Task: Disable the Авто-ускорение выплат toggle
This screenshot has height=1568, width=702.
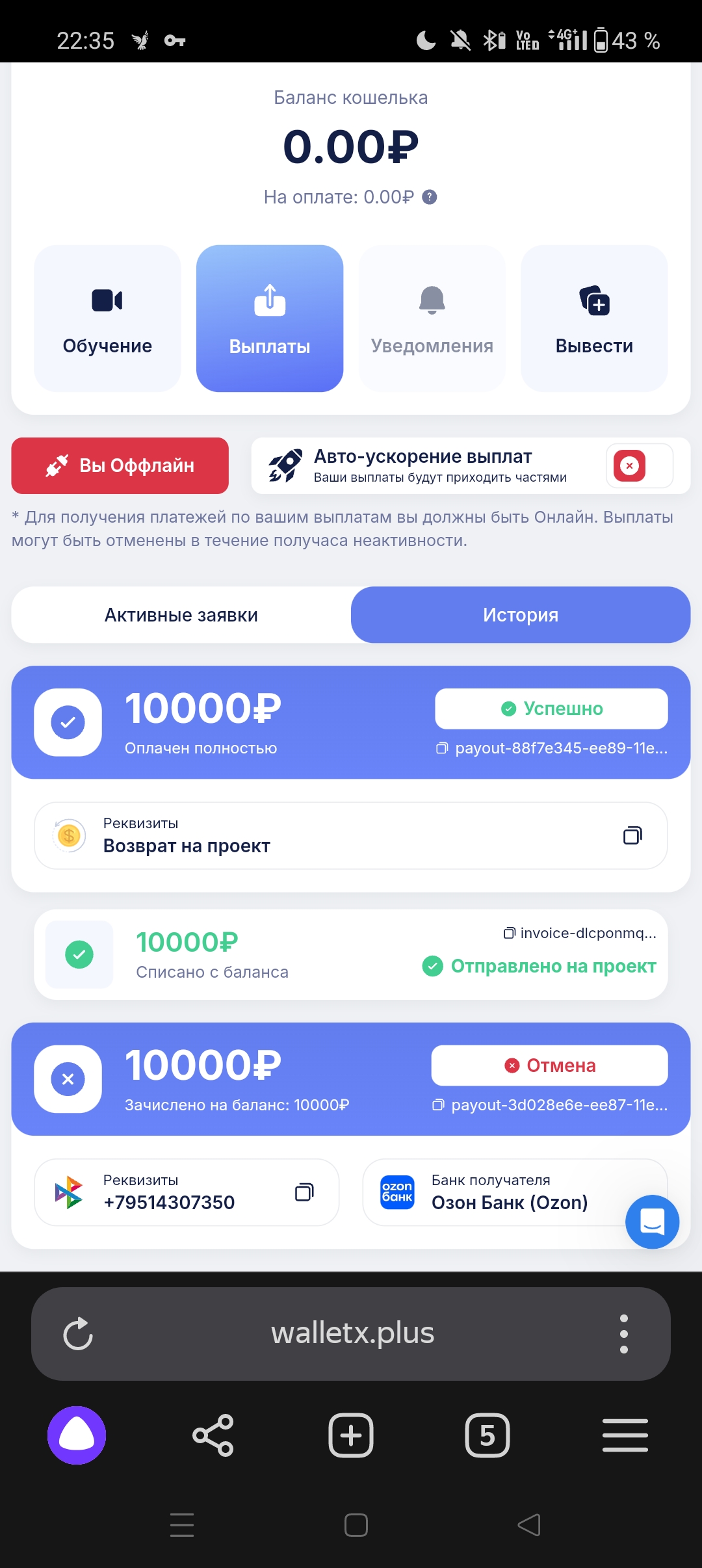Action: [629, 465]
